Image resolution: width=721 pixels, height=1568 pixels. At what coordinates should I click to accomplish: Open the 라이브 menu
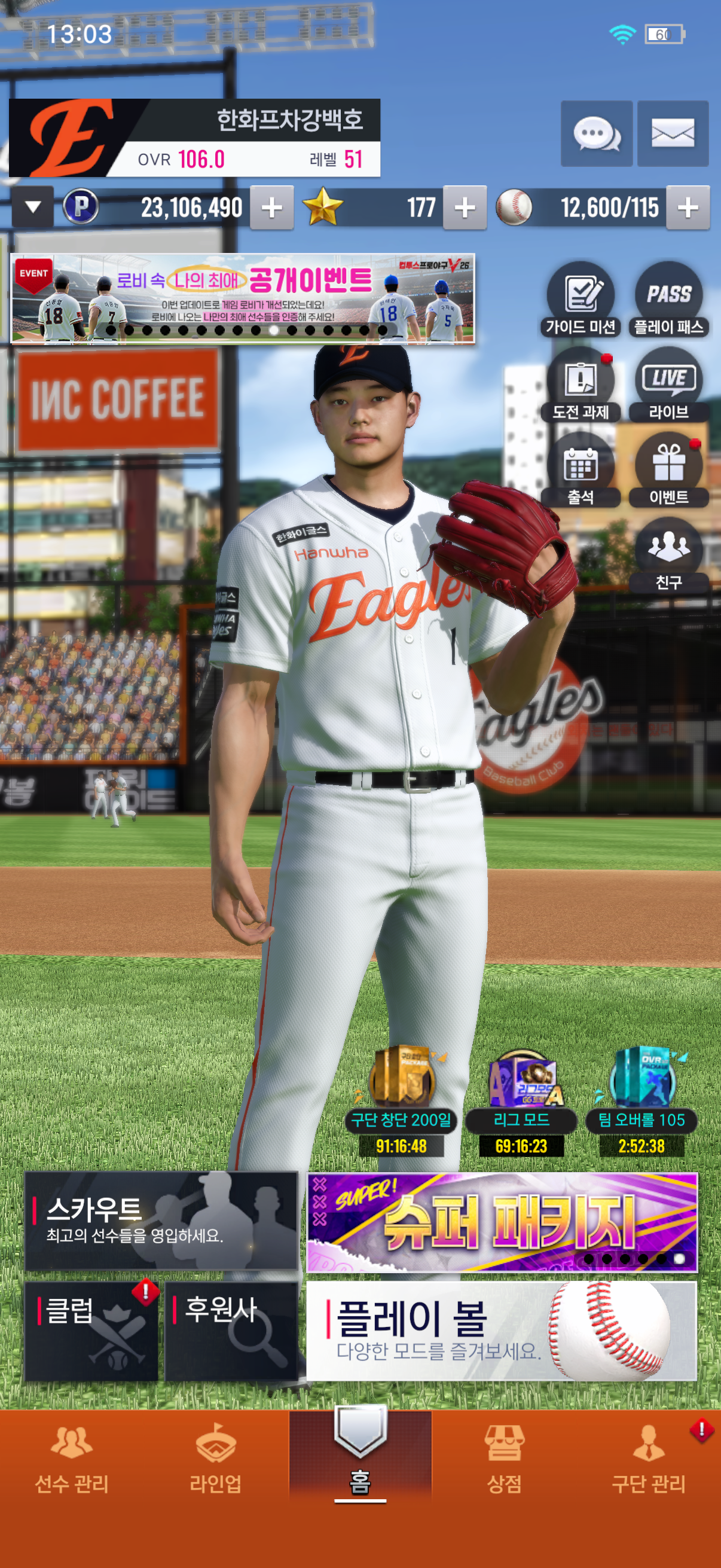668,384
